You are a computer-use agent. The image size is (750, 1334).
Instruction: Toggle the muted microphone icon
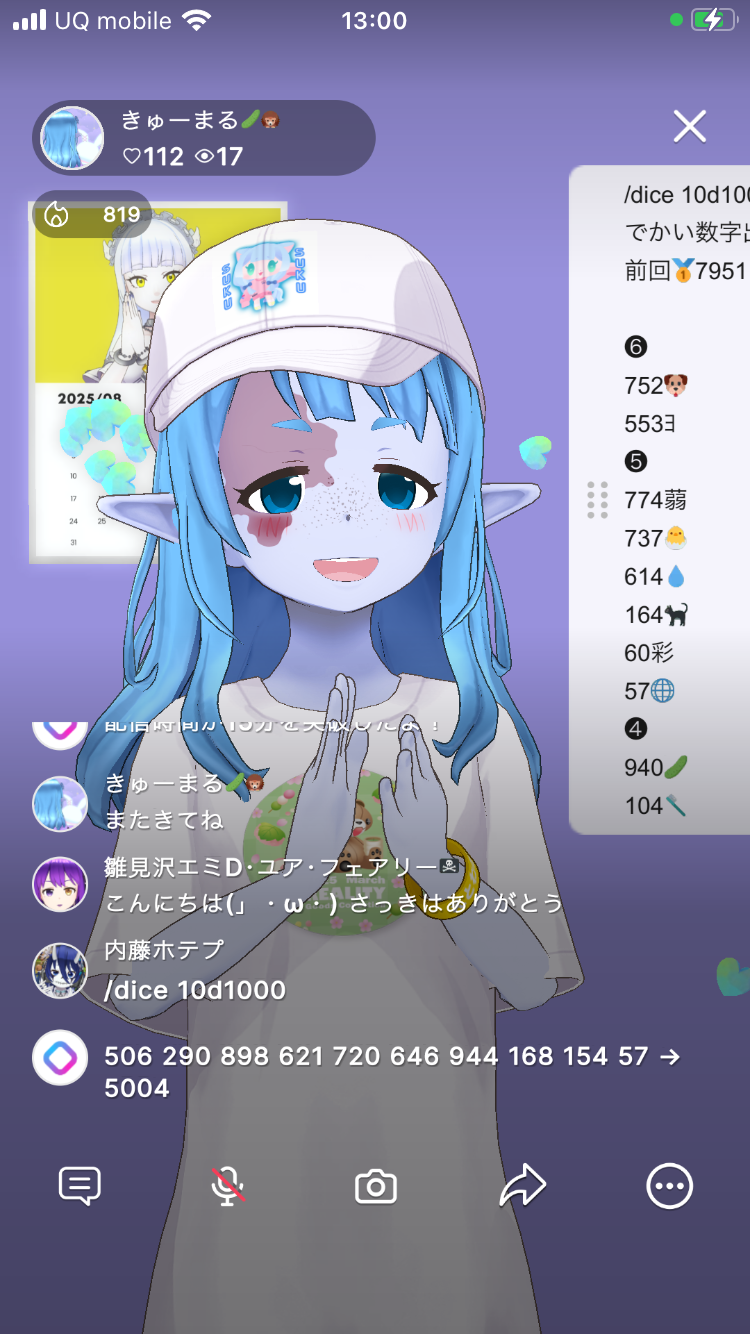(x=228, y=1186)
